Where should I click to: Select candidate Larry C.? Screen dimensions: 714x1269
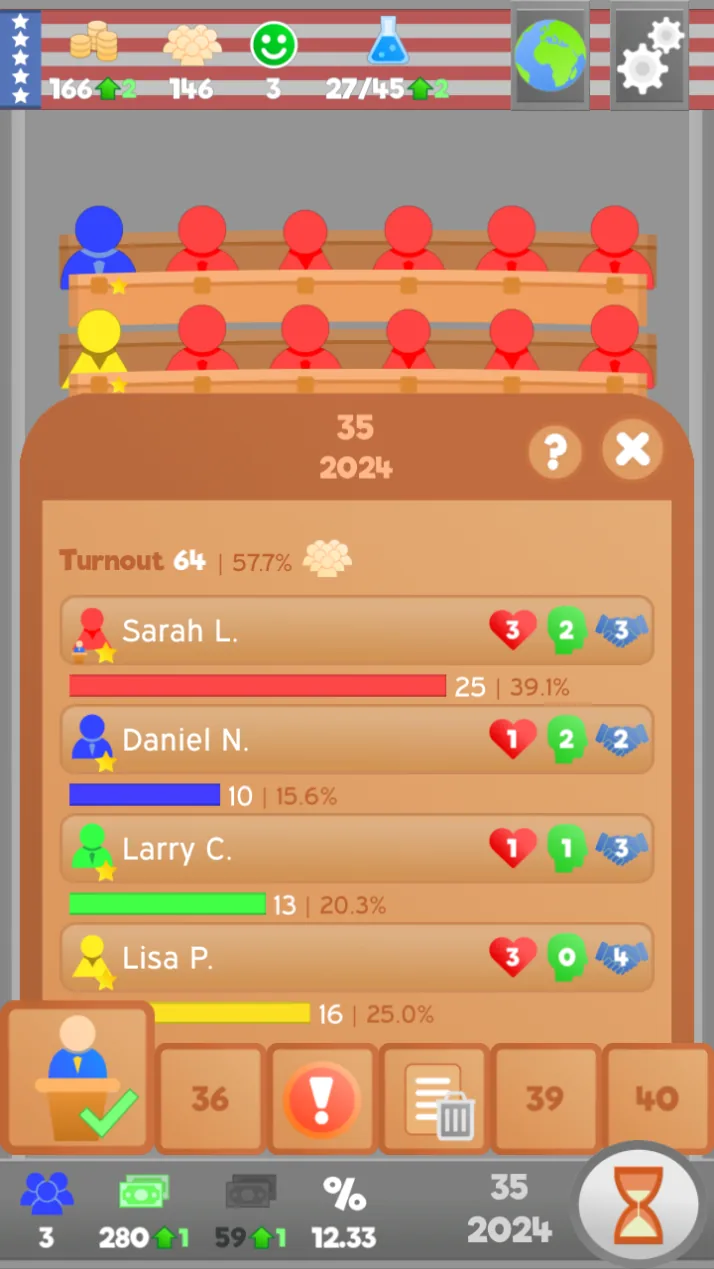357,849
